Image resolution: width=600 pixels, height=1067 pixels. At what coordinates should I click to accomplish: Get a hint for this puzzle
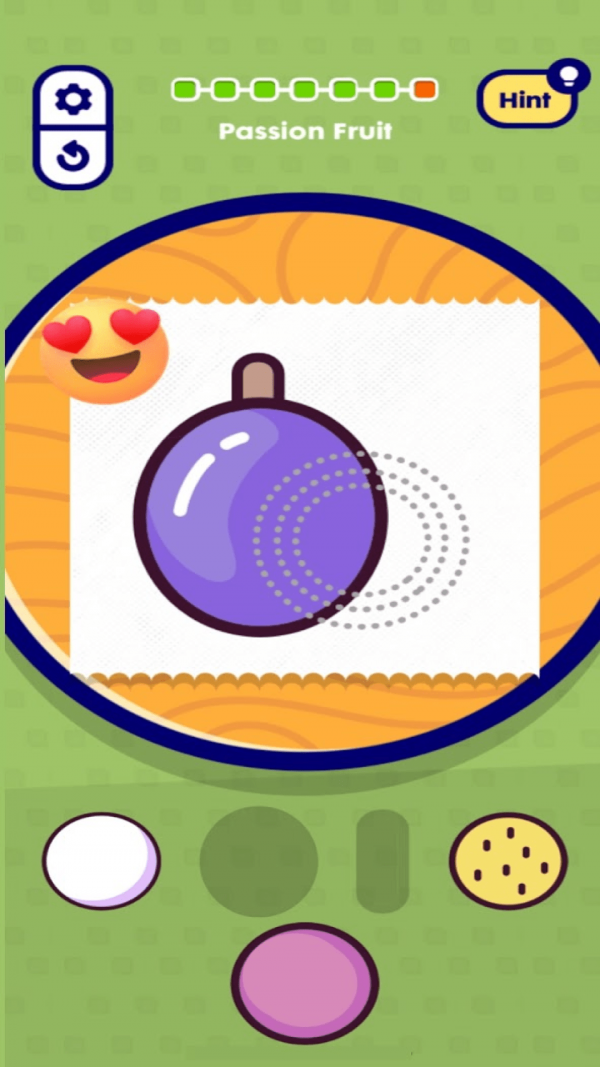[526, 100]
